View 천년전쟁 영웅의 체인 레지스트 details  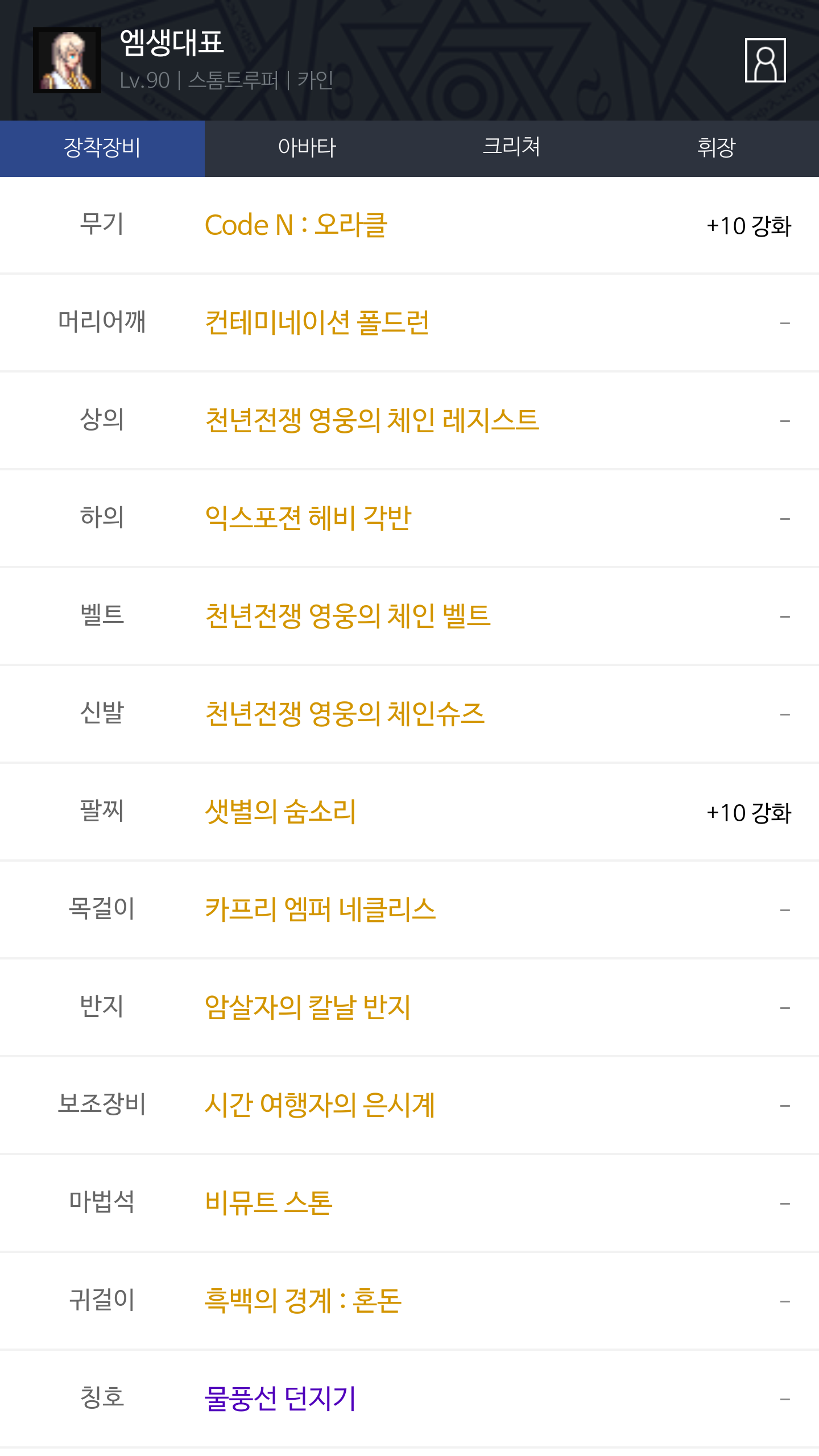[x=372, y=421]
